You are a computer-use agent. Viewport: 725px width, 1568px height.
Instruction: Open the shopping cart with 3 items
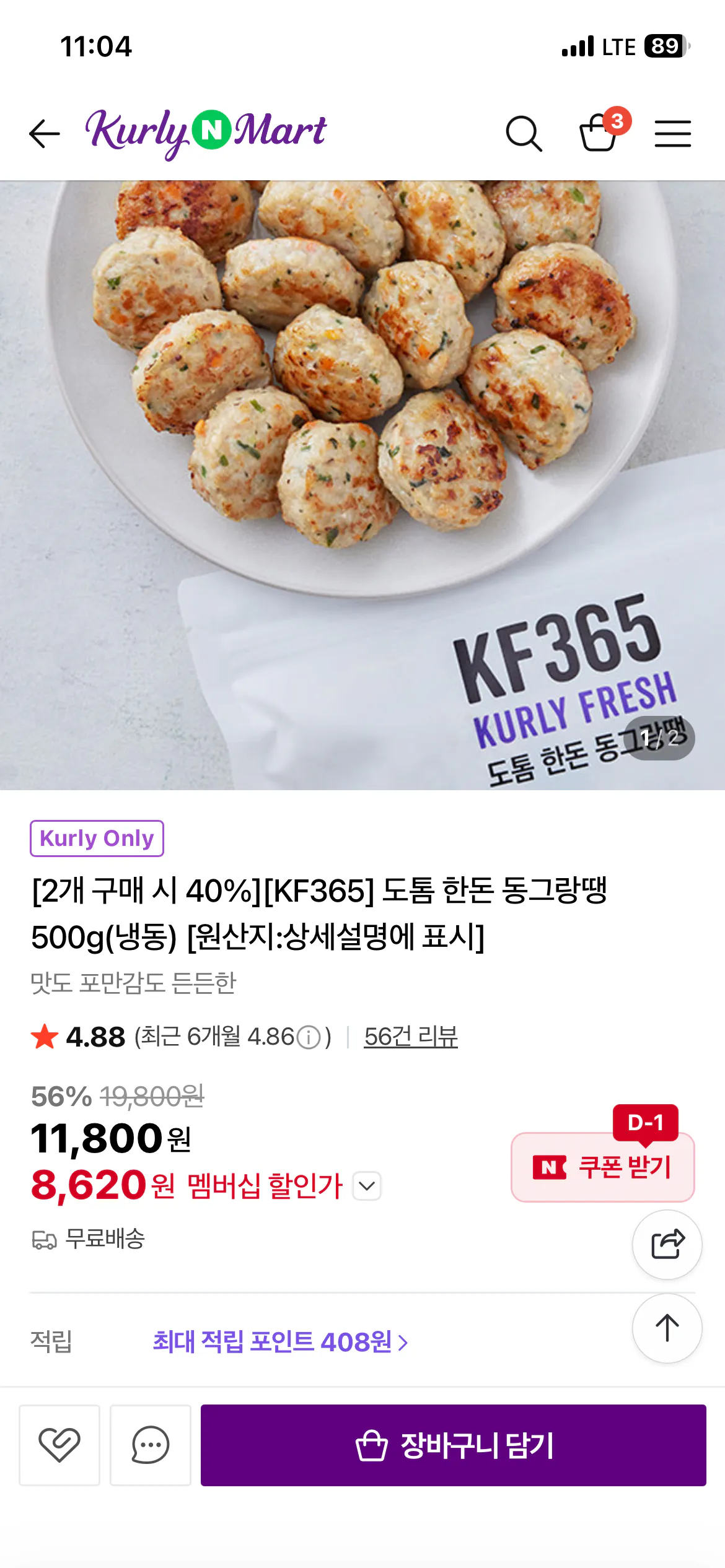pos(599,134)
